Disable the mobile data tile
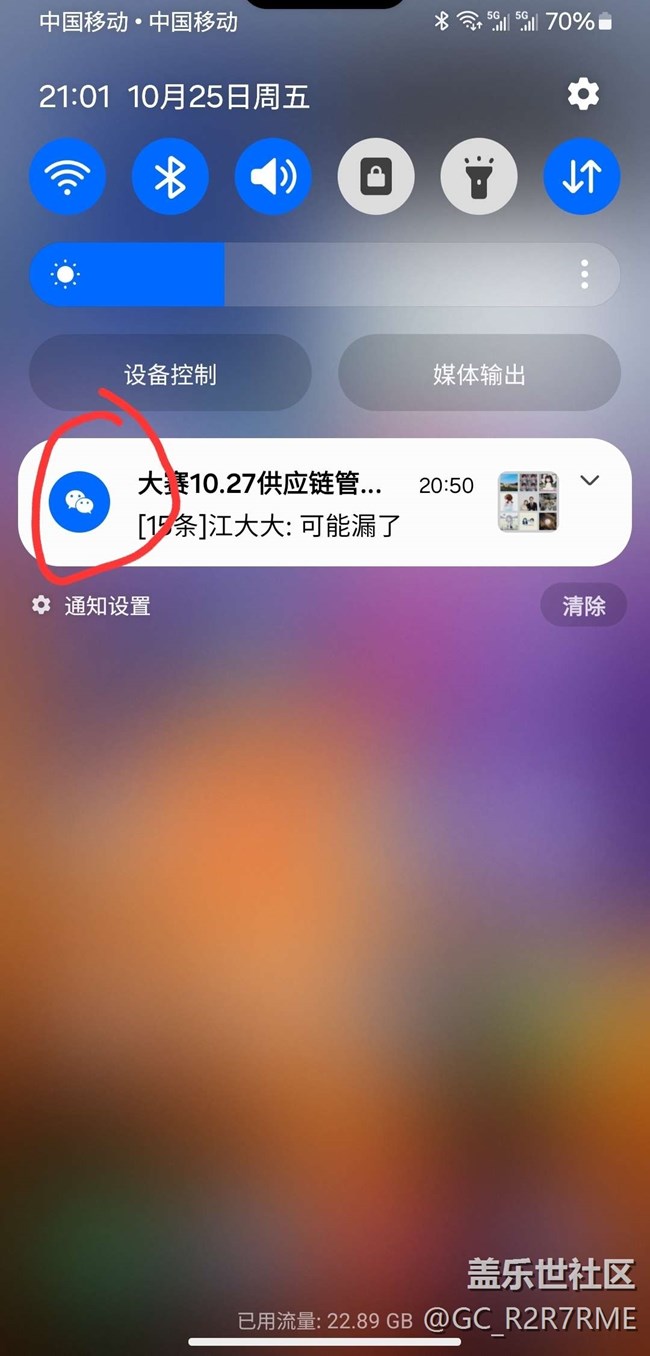This screenshot has height=1356, width=650. coord(582,177)
